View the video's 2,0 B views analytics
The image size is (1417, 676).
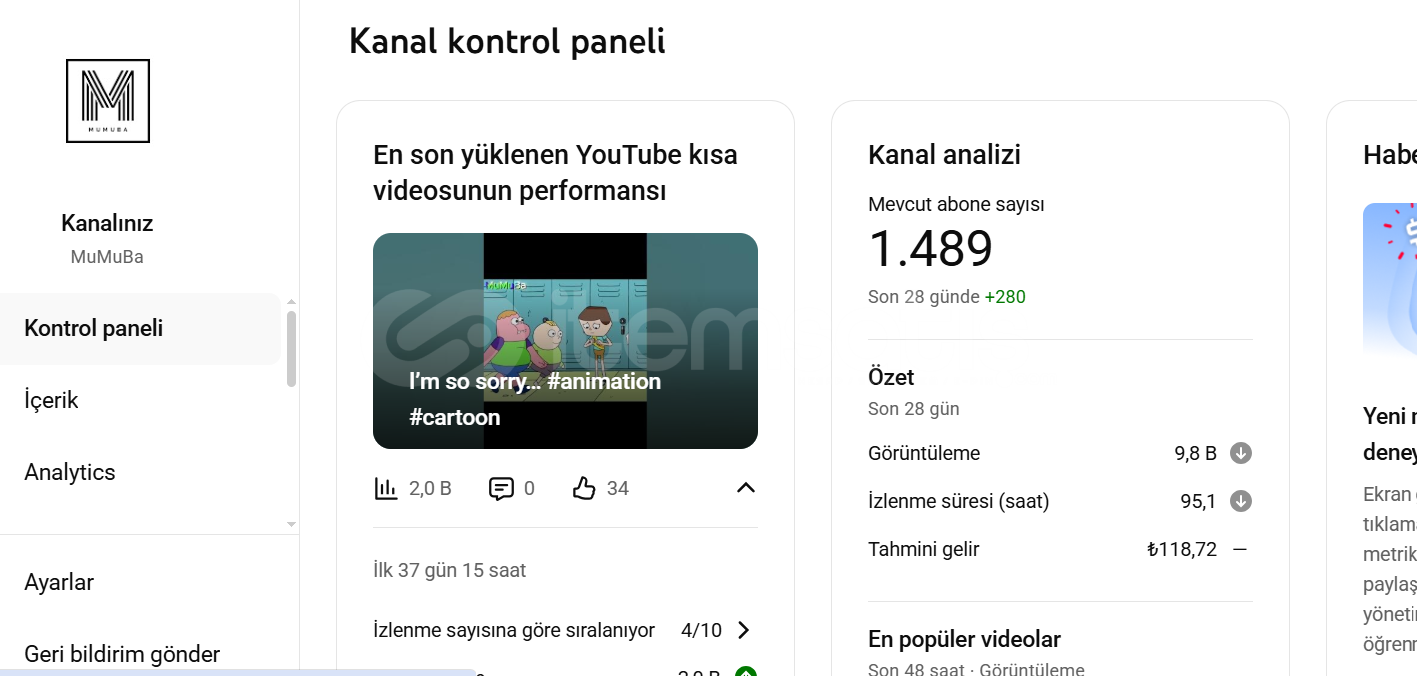click(x=413, y=489)
